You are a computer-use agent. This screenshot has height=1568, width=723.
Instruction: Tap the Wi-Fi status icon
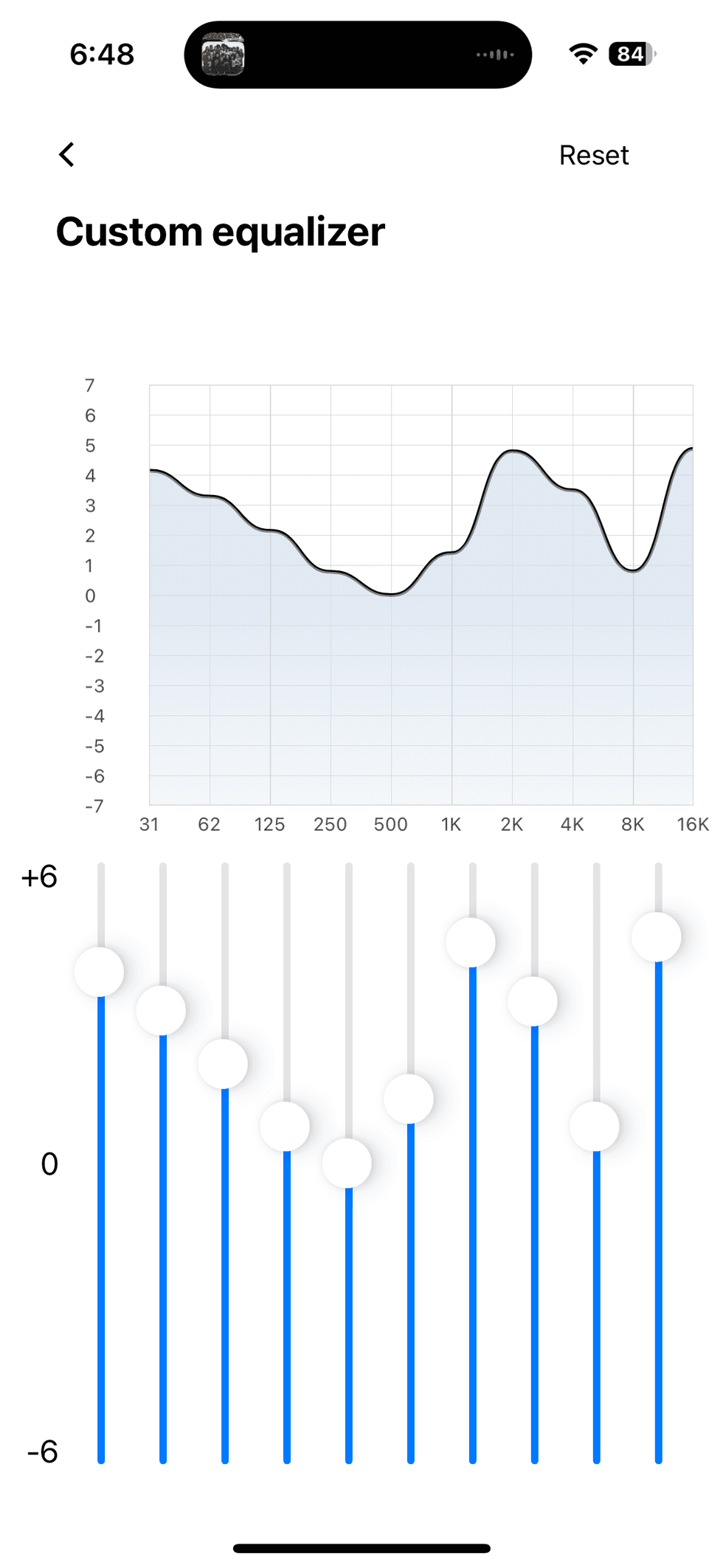click(x=582, y=54)
